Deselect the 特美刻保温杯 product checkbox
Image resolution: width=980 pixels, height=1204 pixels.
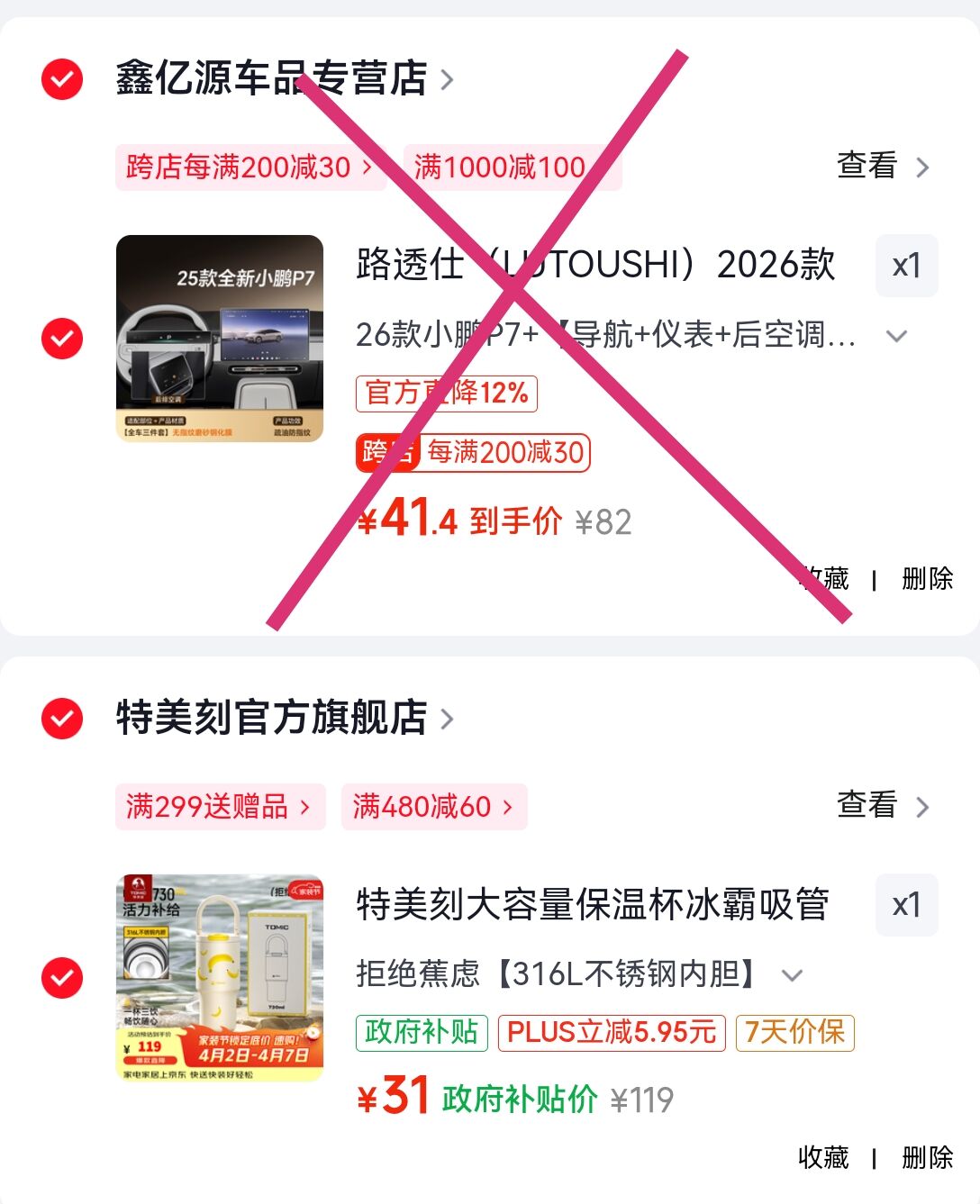(x=62, y=978)
